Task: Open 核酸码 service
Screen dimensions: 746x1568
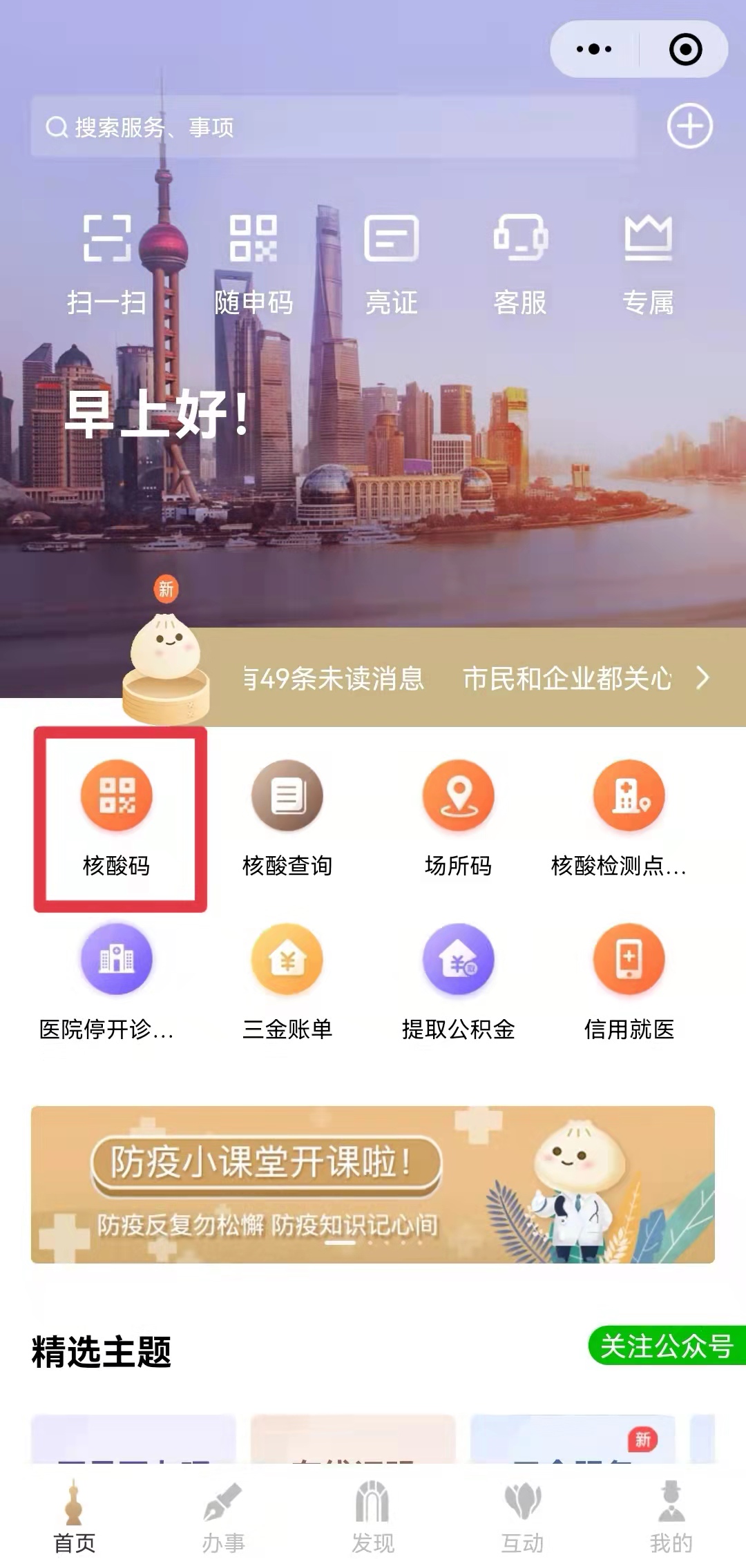Action: (x=117, y=817)
